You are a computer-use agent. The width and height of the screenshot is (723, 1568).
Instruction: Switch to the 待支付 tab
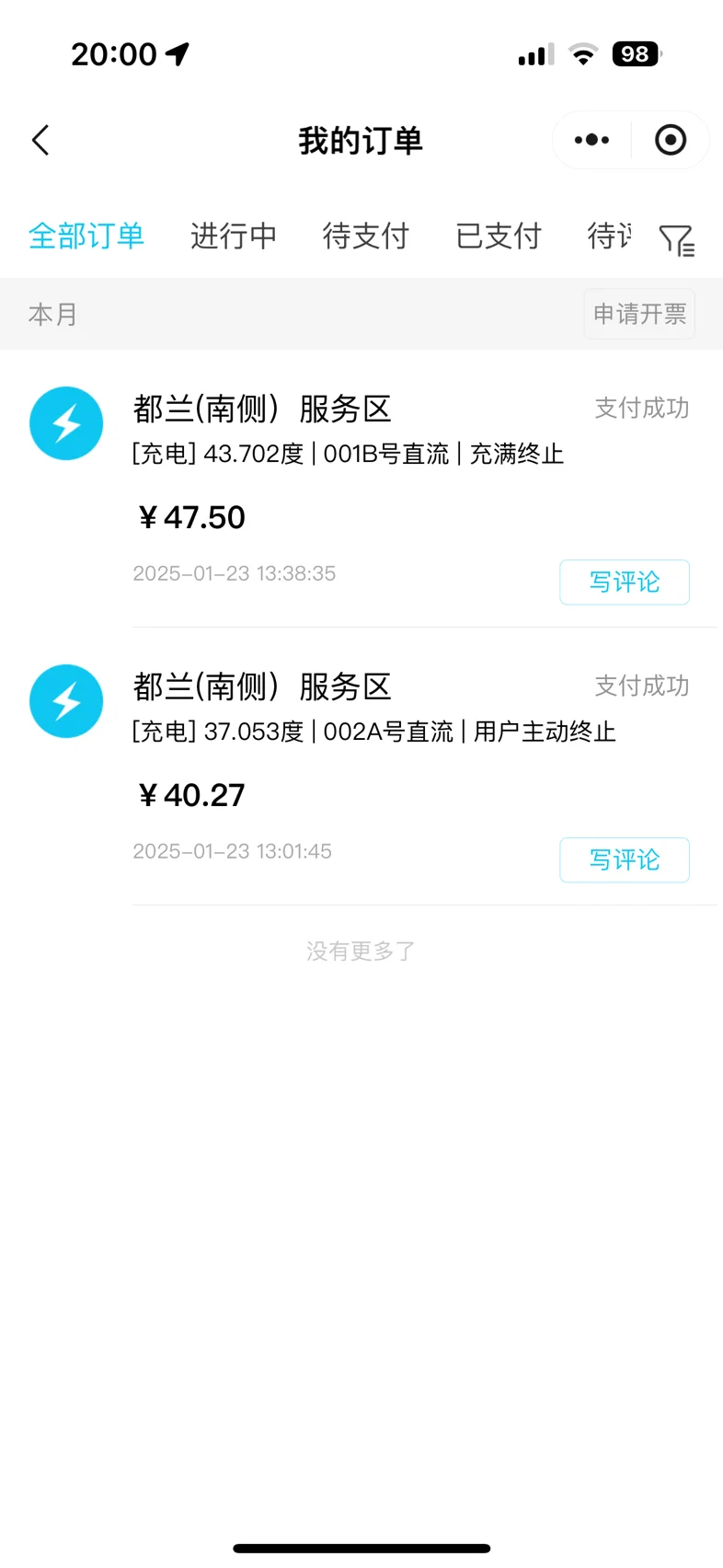coord(366,236)
